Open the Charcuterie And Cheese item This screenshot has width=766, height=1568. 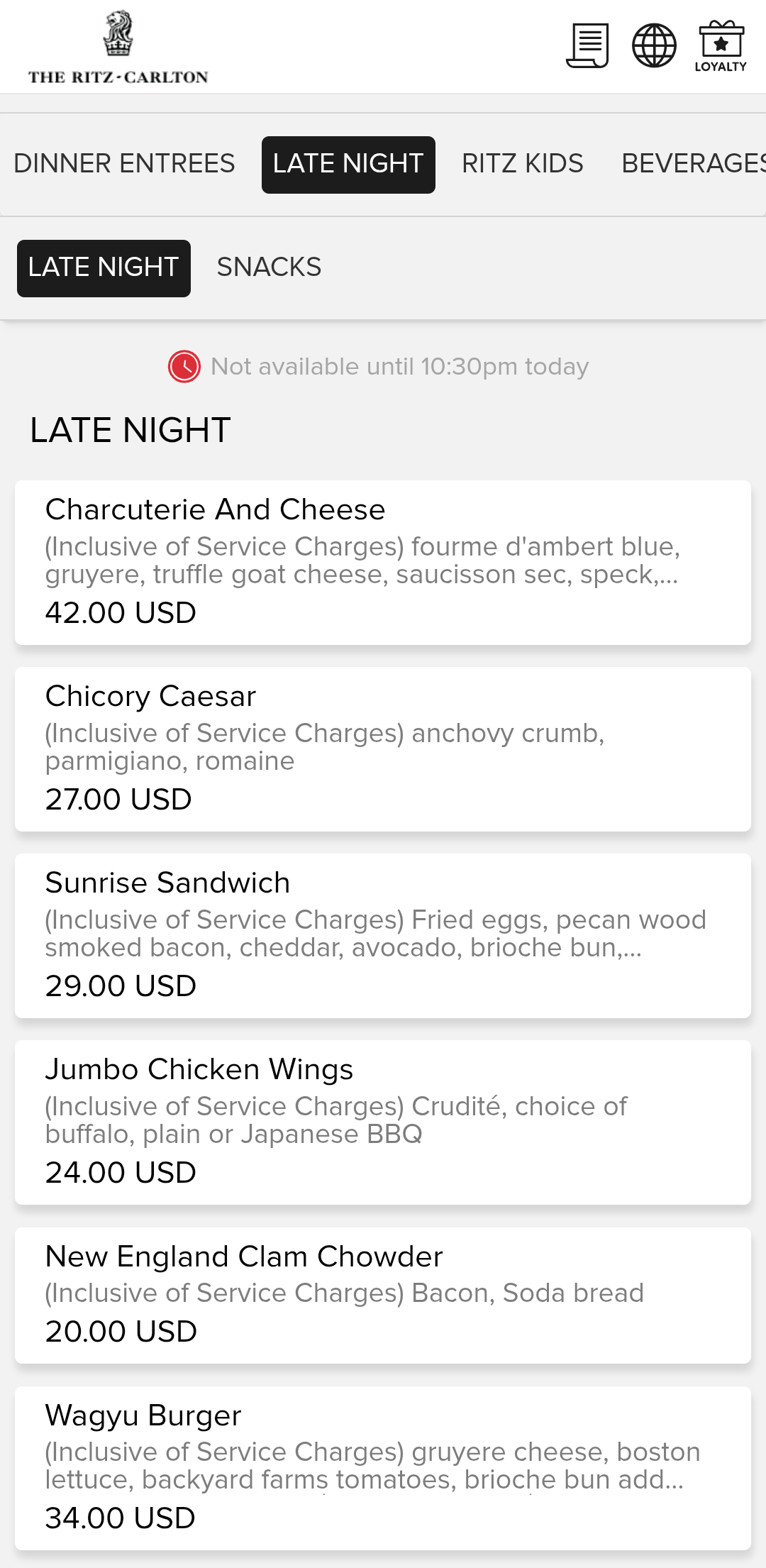tap(383, 562)
